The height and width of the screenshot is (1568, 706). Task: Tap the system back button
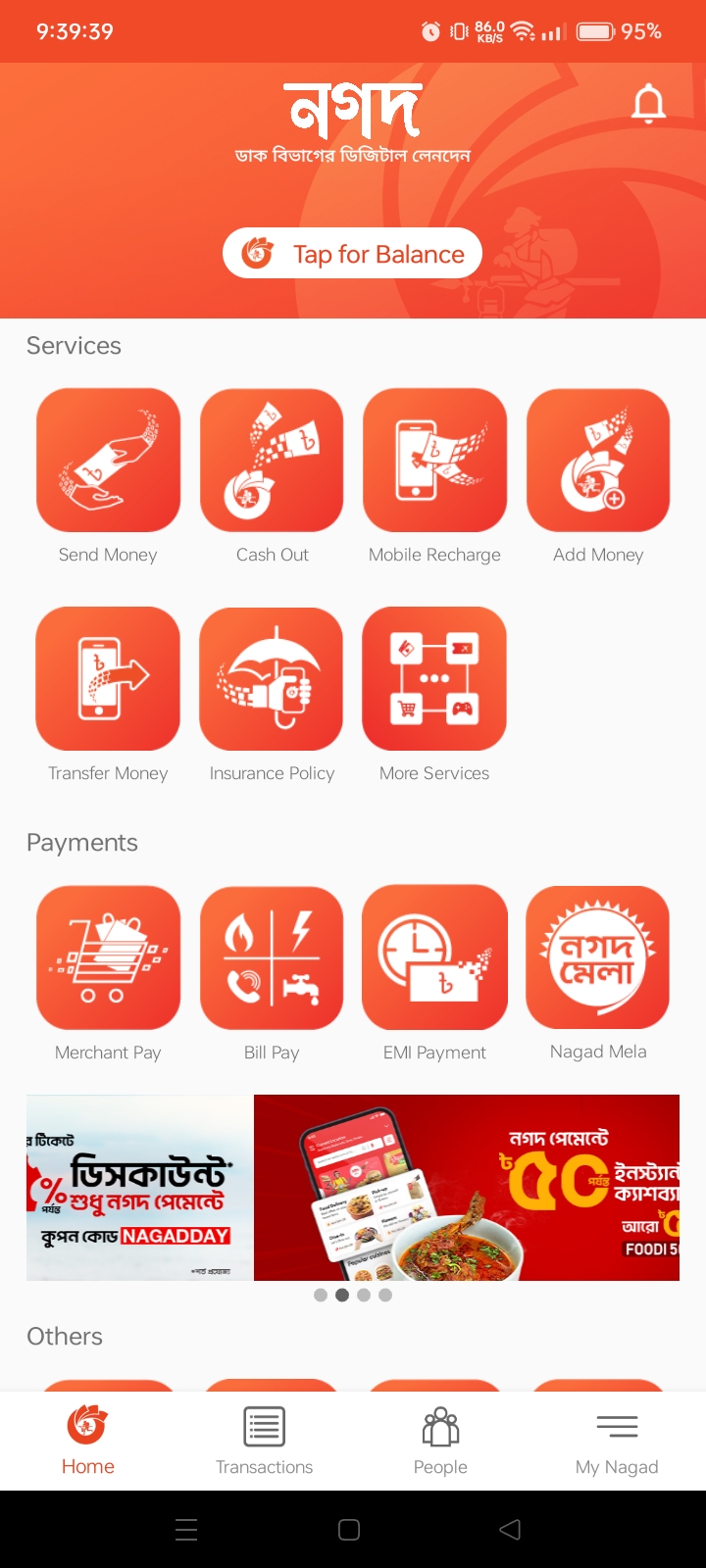point(510,1530)
